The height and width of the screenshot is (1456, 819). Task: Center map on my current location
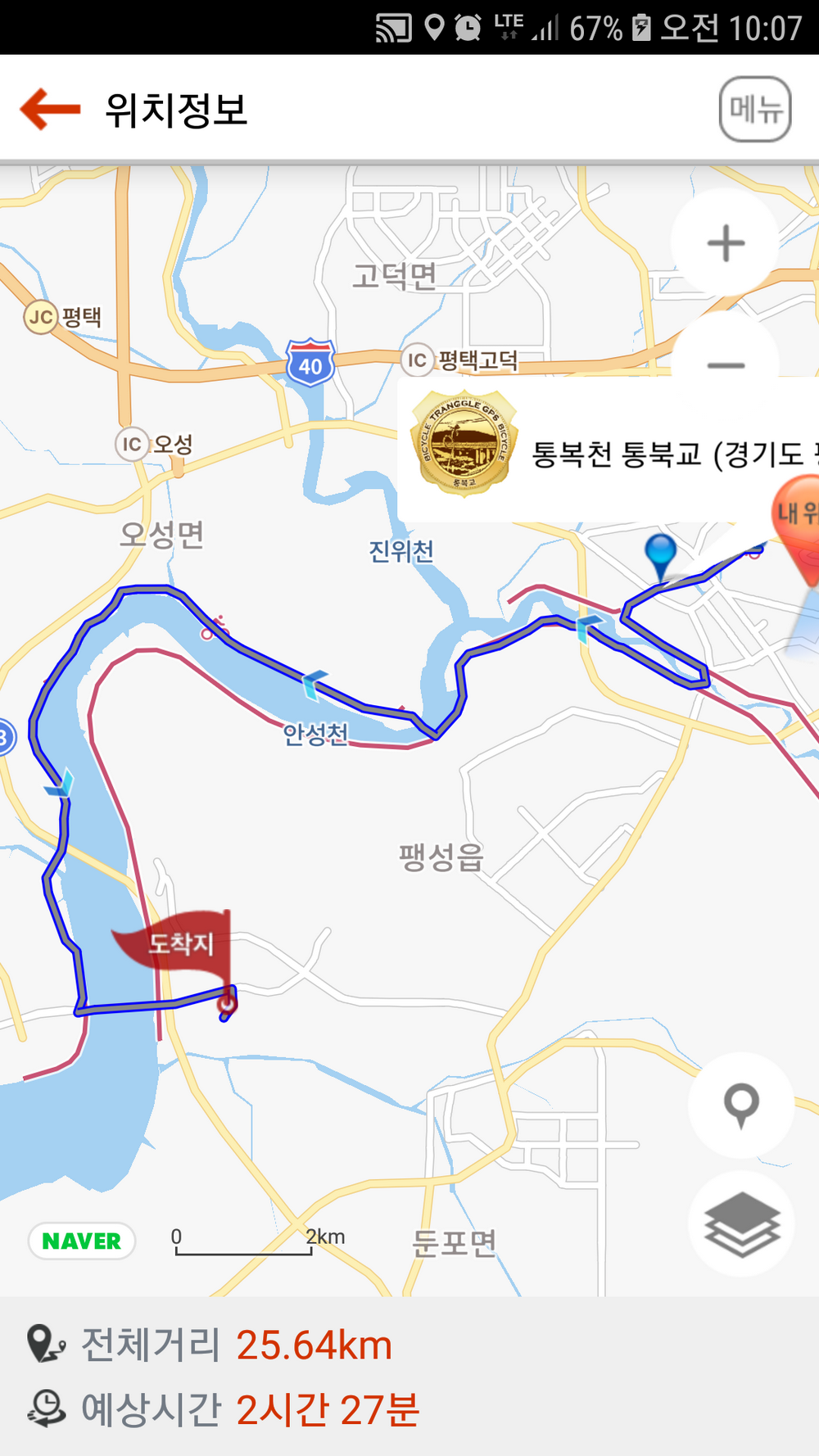(741, 1105)
